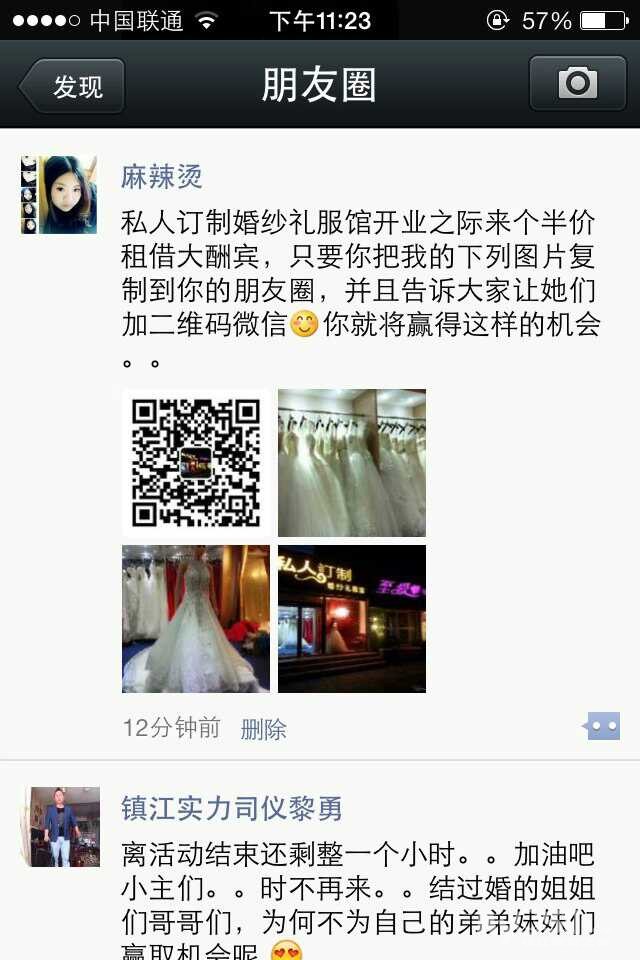Open the hanging wedding dresses photo
The height and width of the screenshot is (960, 640).
click(352, 463)
